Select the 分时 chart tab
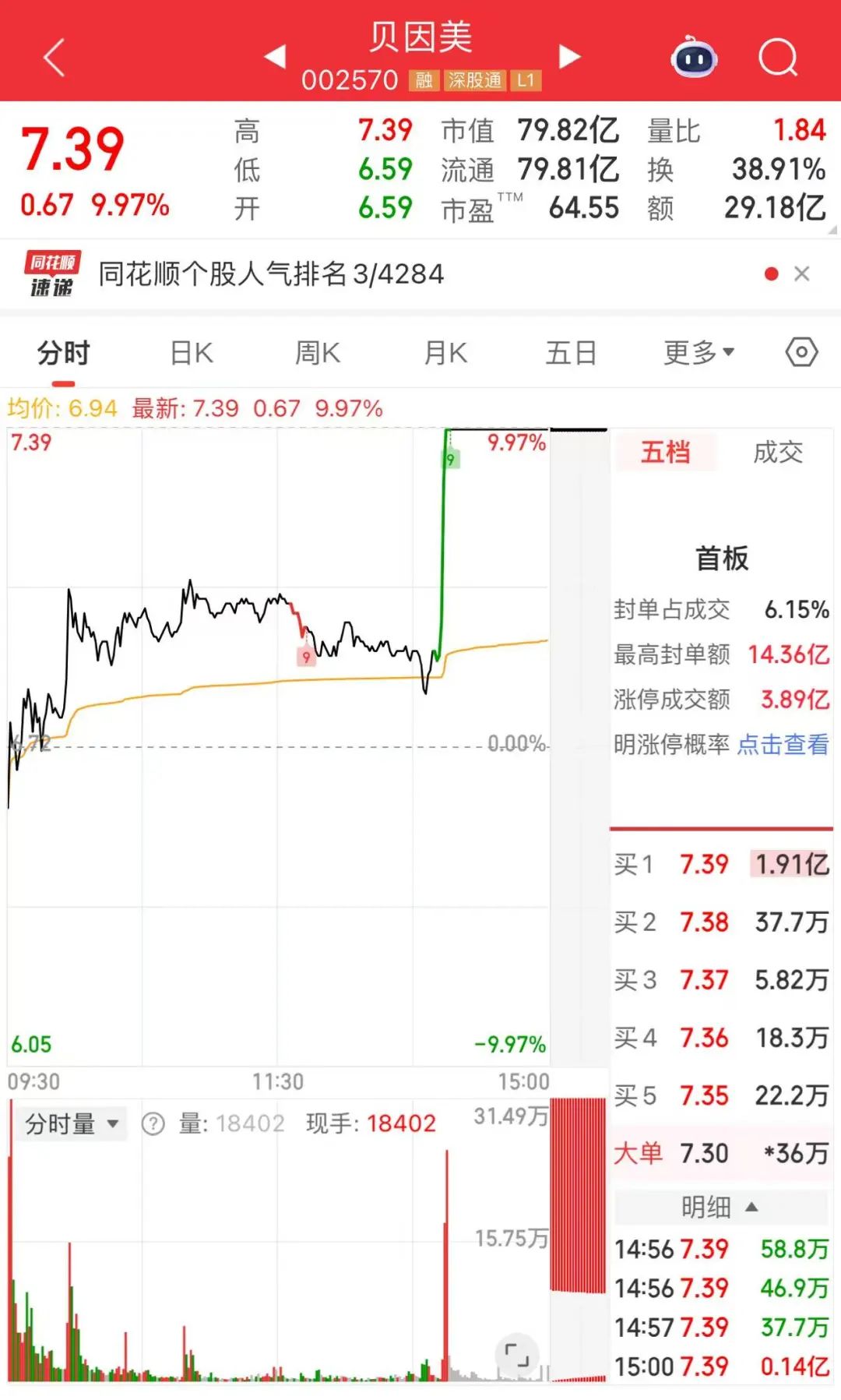The height and width of the screenshot is (1400, 841). 64,353
